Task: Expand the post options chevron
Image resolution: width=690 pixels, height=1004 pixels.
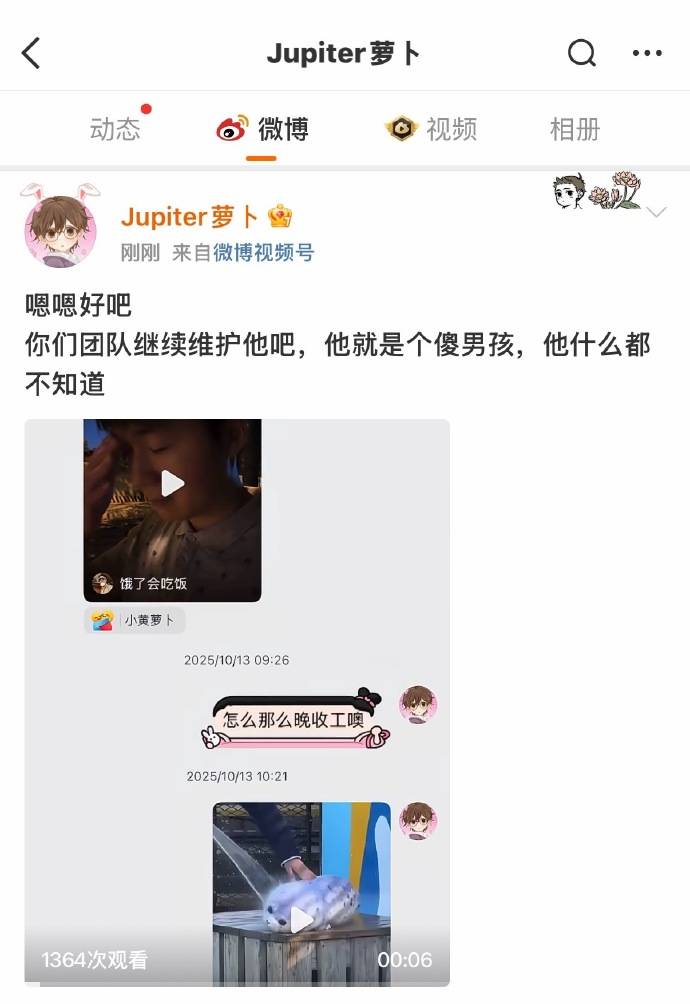Action: pos(656,213)
